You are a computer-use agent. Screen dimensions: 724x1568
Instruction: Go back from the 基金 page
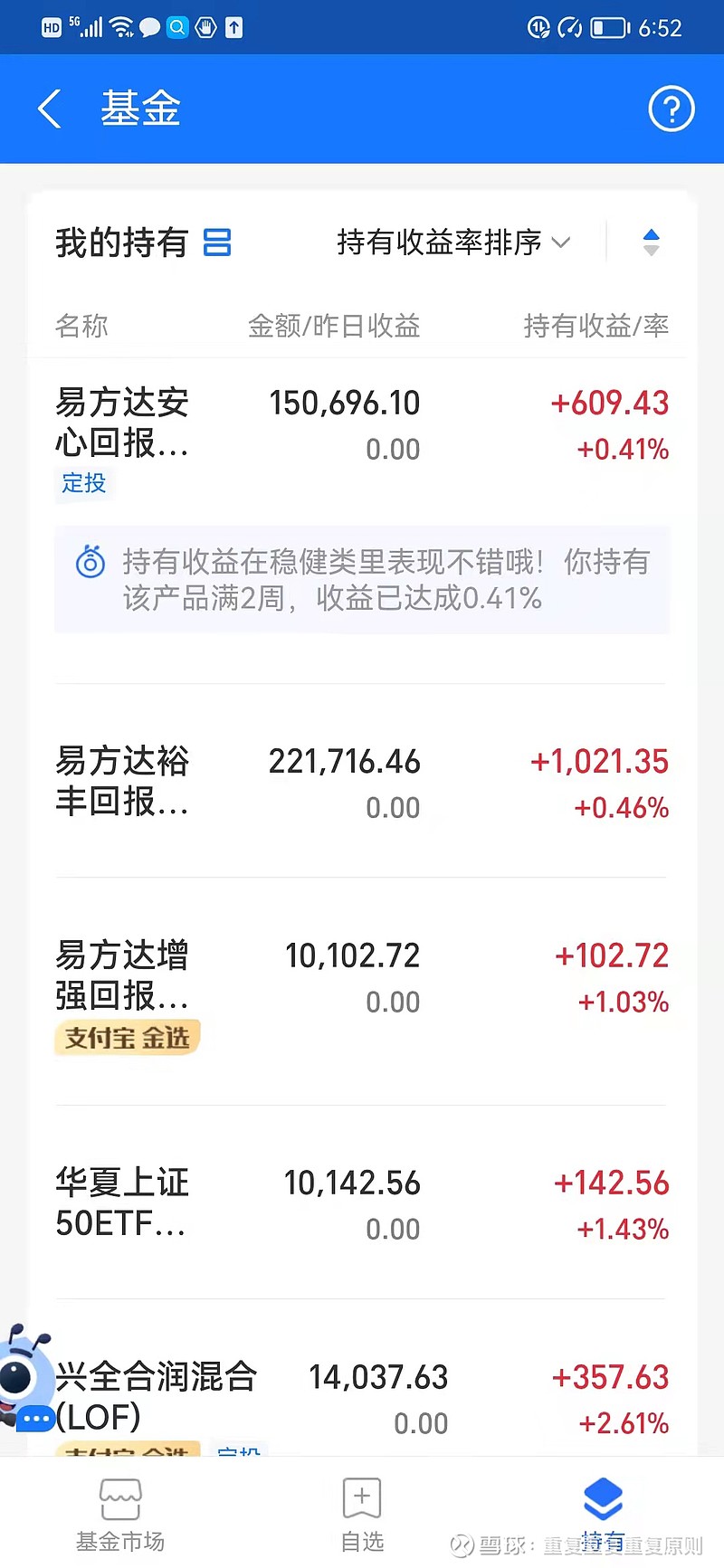[50, 109]
